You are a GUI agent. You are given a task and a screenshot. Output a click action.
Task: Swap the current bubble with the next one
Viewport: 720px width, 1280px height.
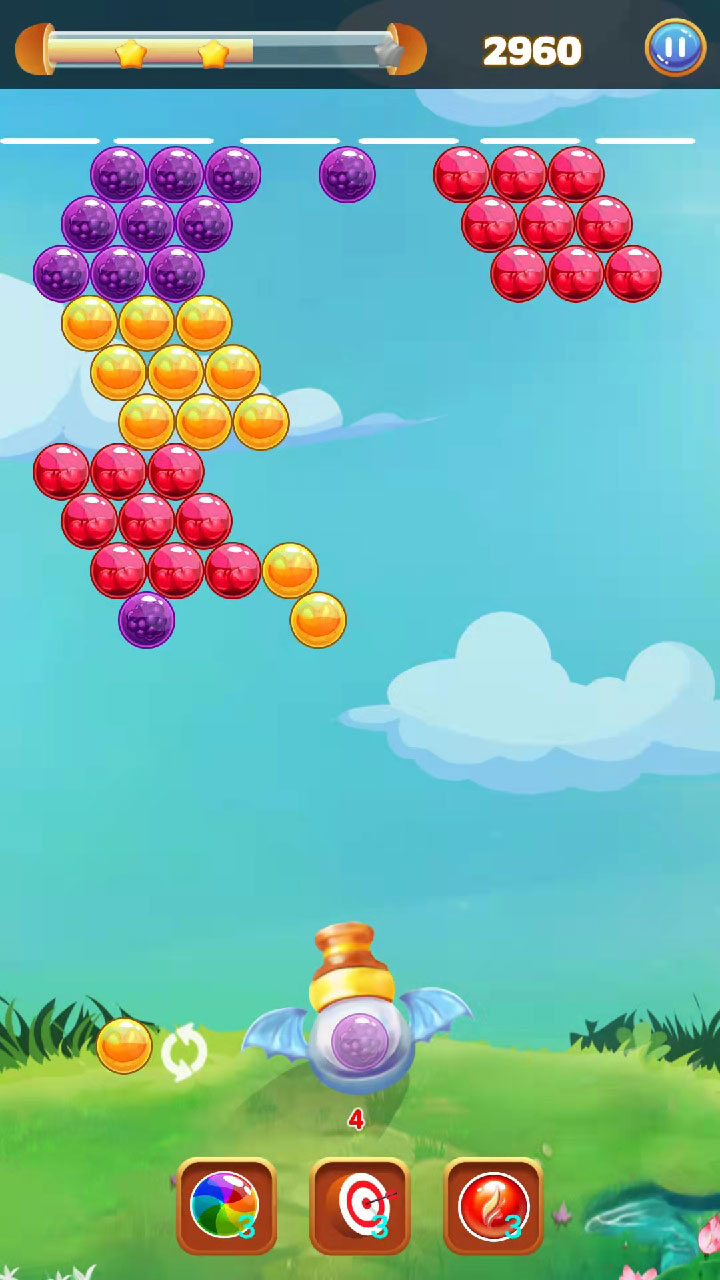184,1052
